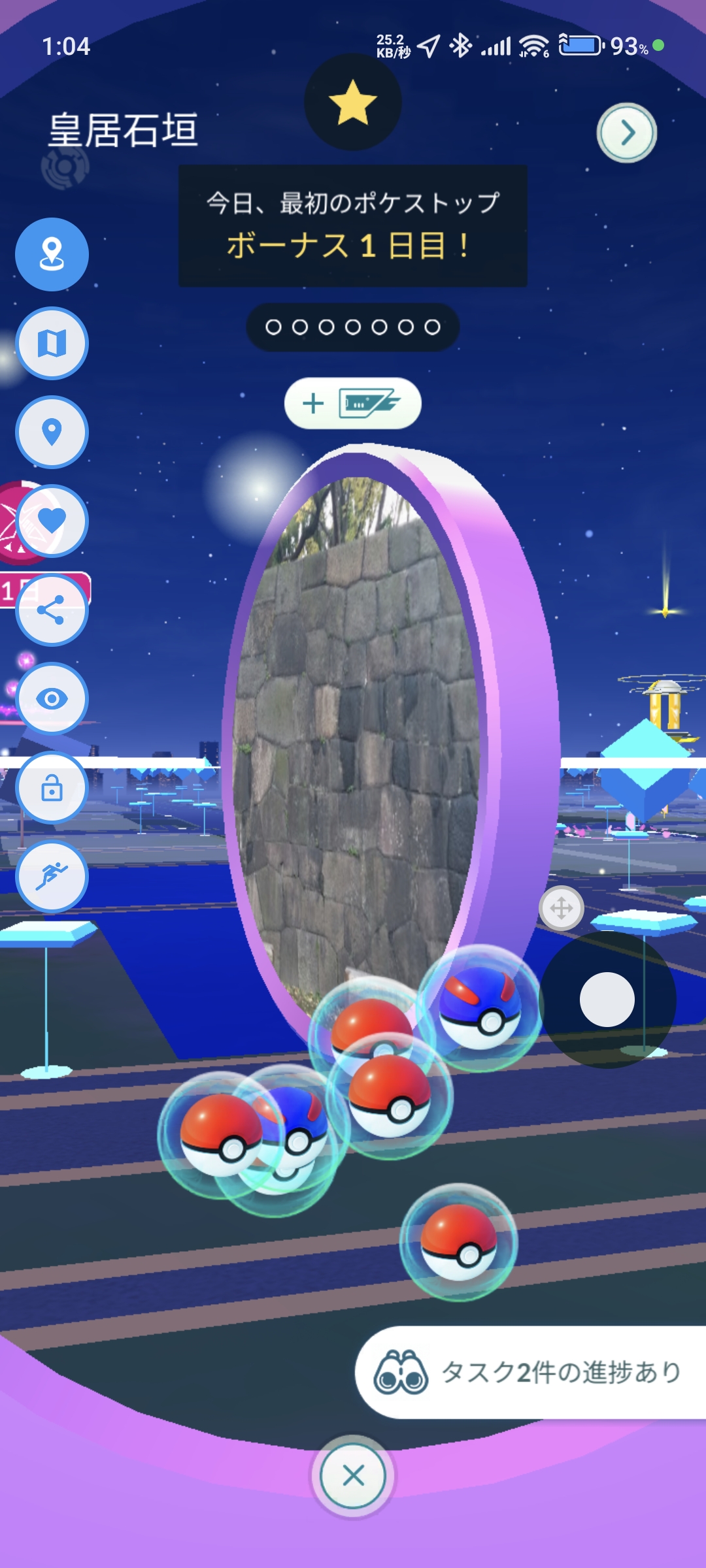
Task: Tap the pin location overlay button
Action: click(52, 432)
